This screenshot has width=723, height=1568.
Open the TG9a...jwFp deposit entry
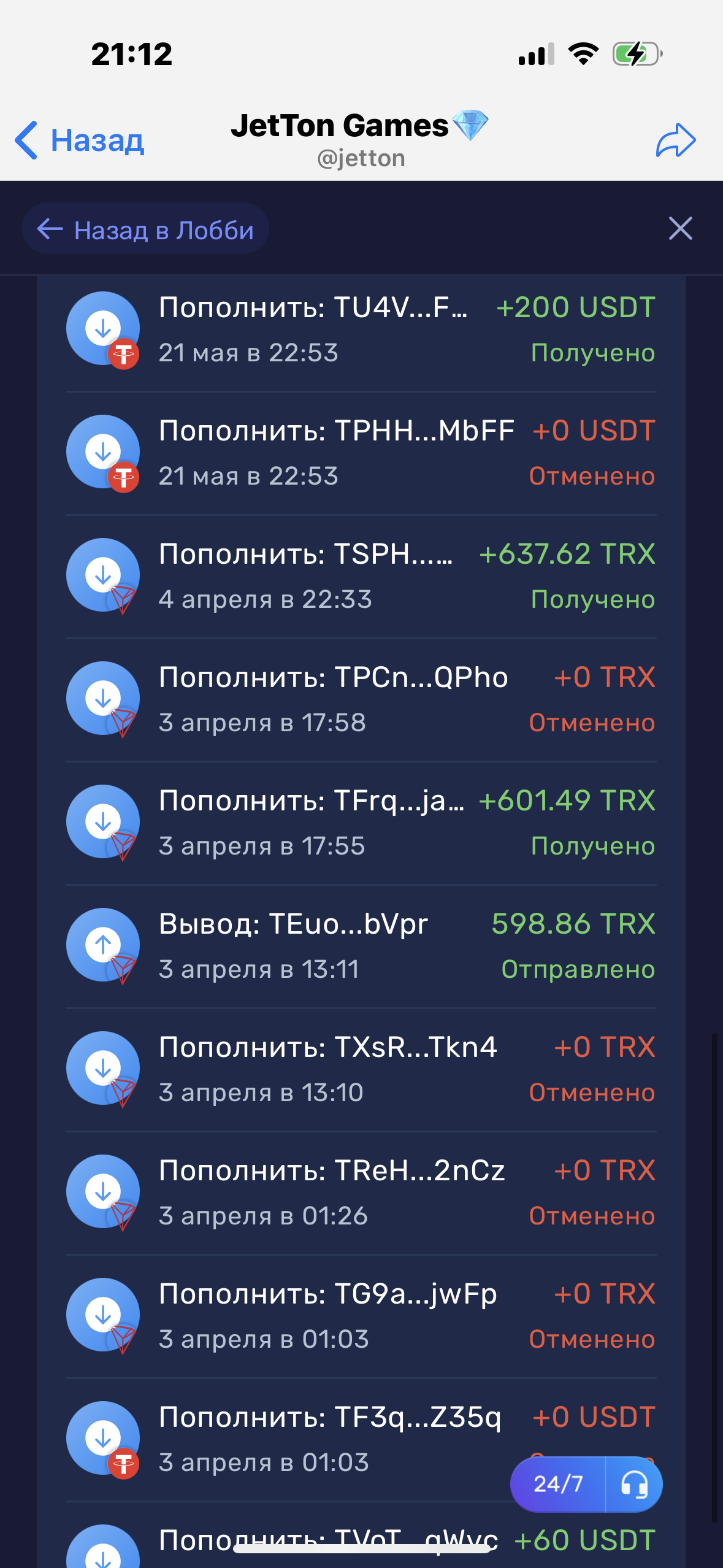361,1316
